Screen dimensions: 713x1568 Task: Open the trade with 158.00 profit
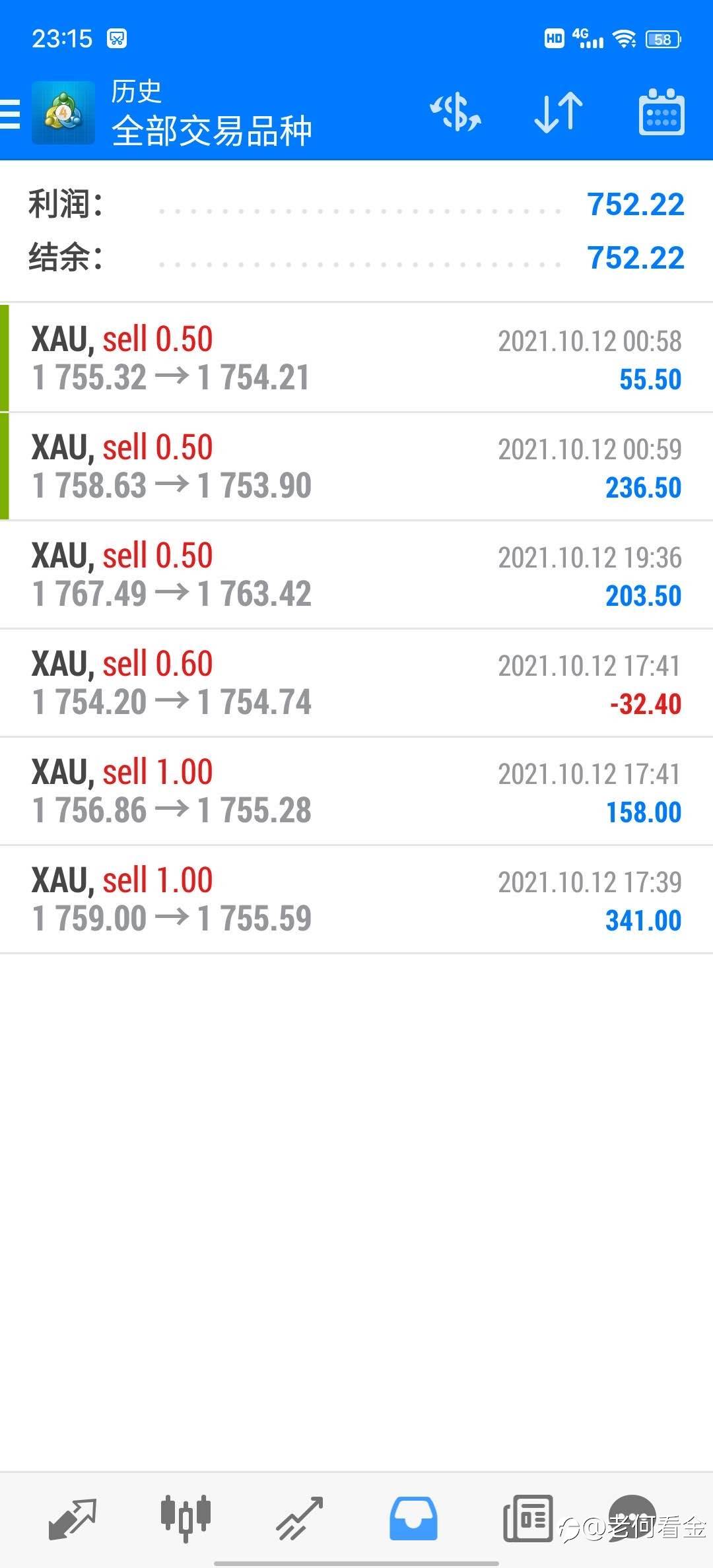[x=356, y=791]
